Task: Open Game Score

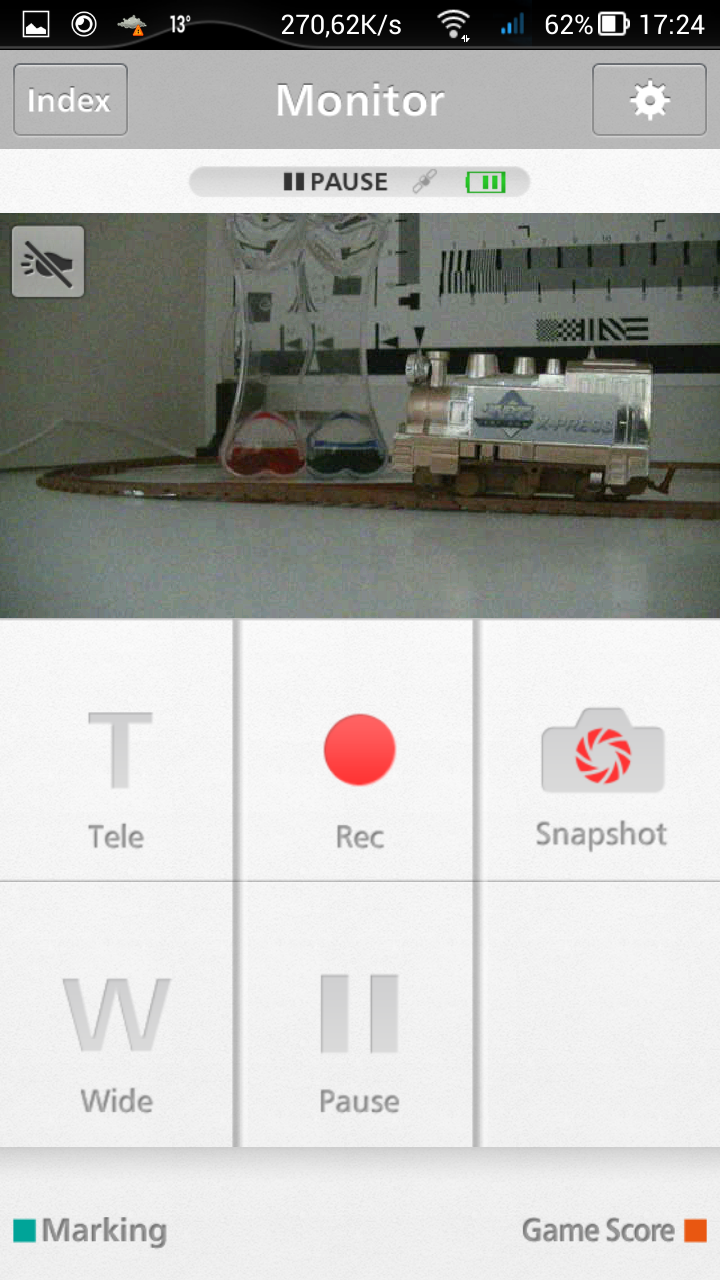Action: [x=613, y=1230]
